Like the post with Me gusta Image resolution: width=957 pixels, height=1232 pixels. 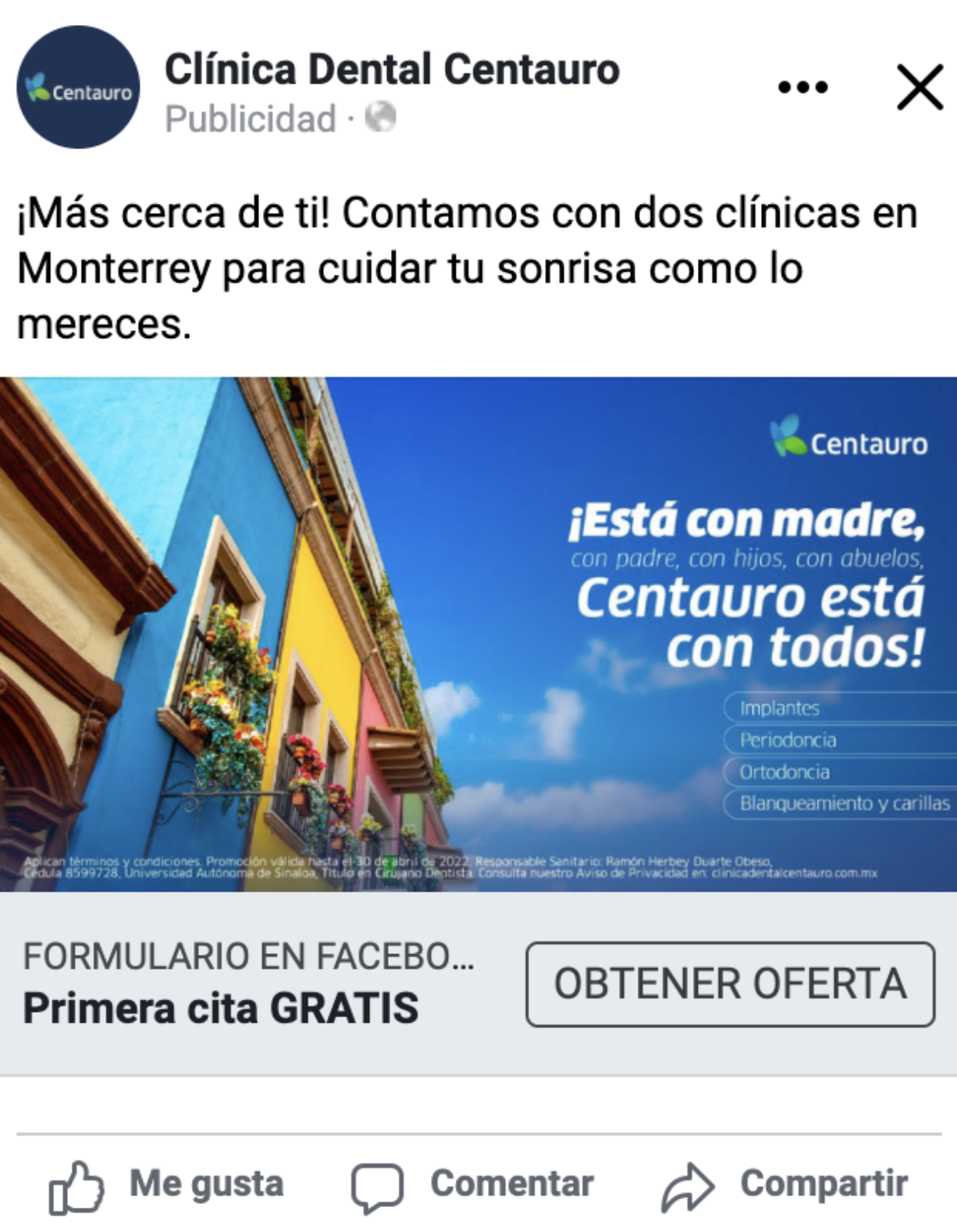pyautogui.click(x=166, y=1184)
